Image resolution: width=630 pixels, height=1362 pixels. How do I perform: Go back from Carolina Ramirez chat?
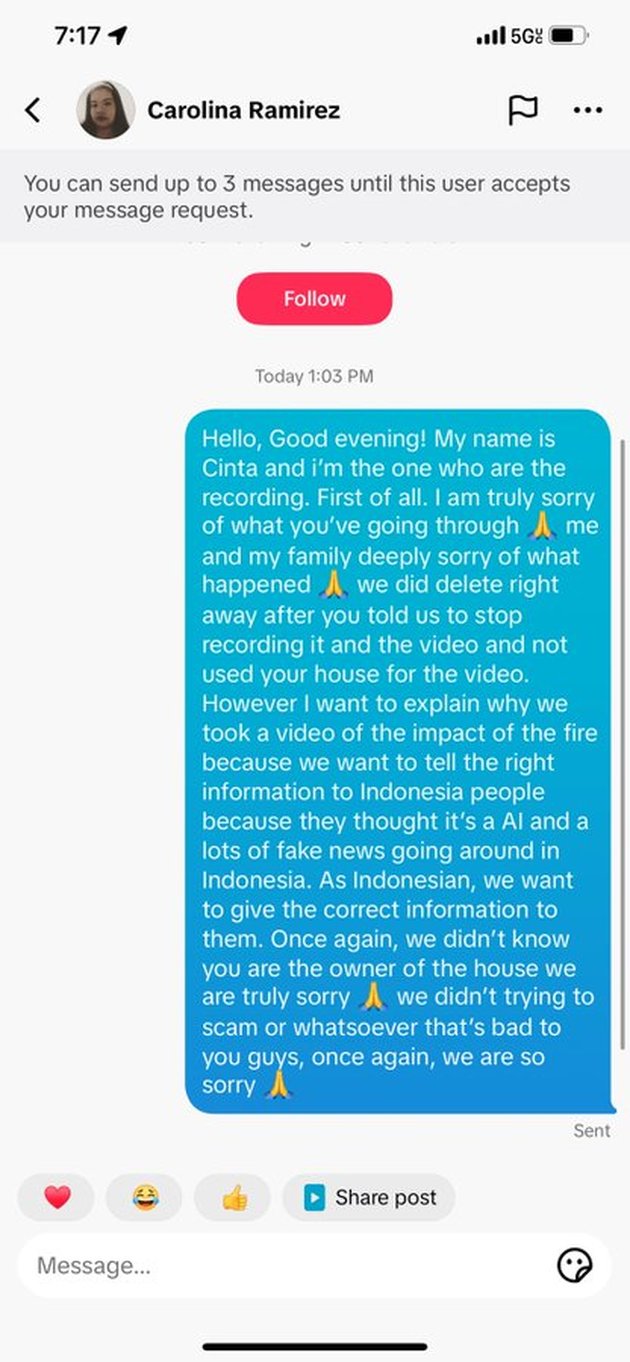33,110
